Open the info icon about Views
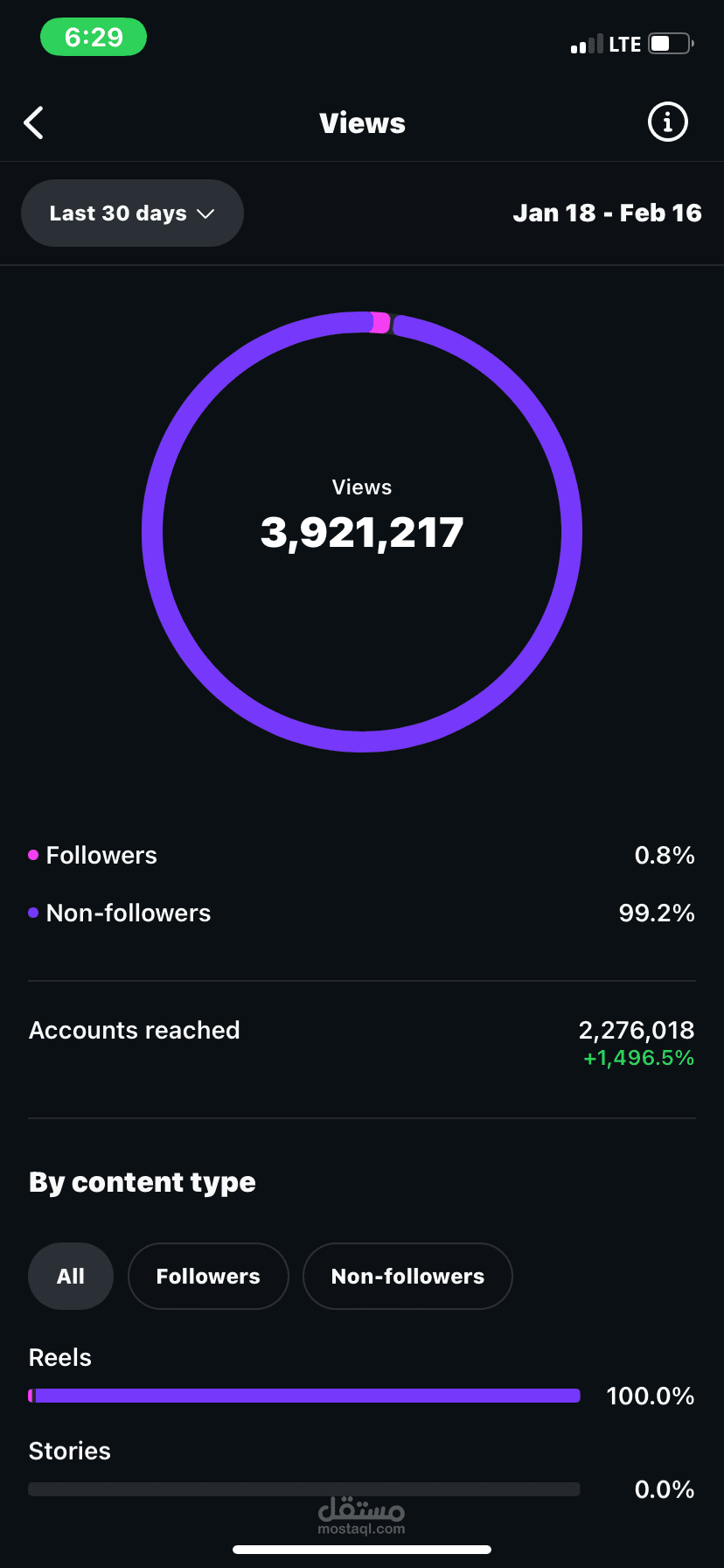 pos(667,122)
